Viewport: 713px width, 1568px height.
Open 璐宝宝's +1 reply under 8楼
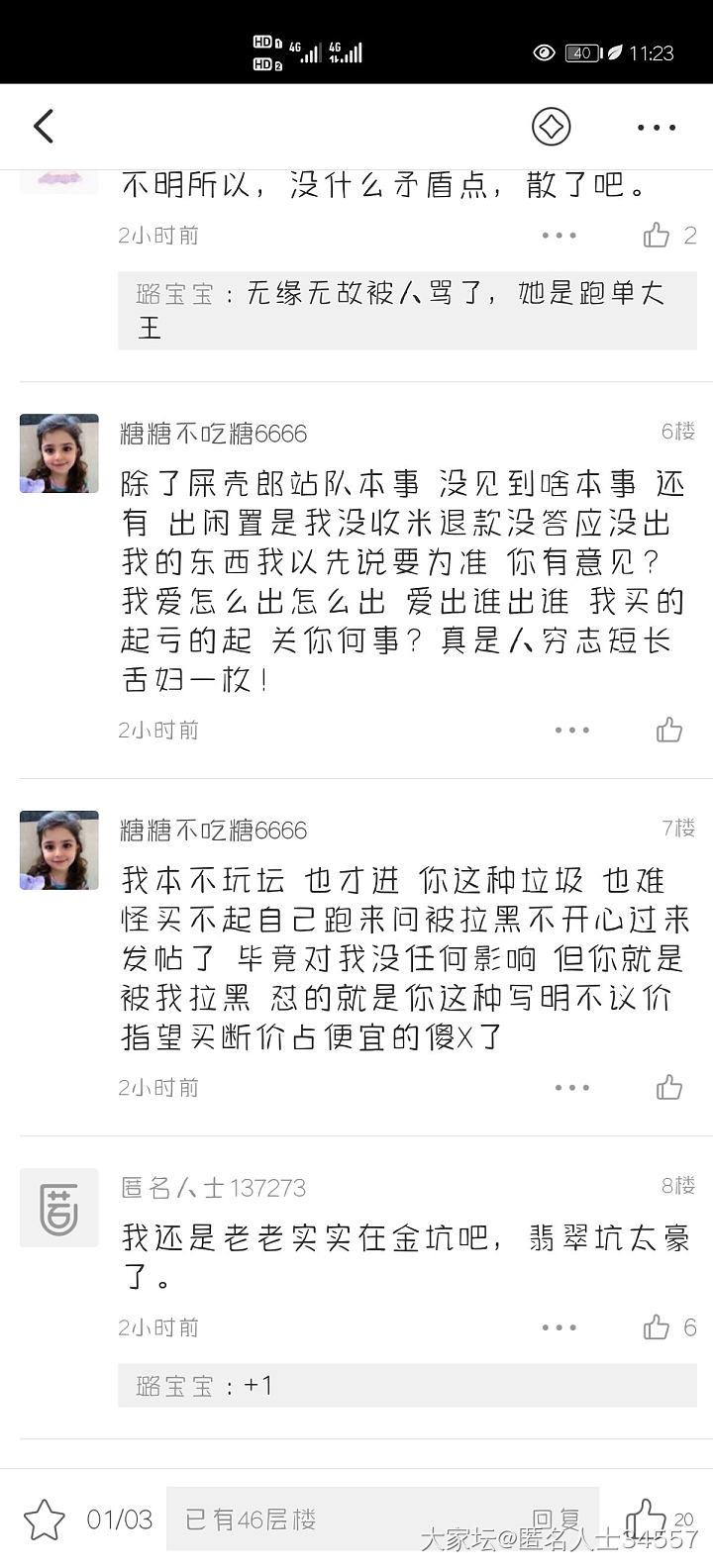(407, 1386)
